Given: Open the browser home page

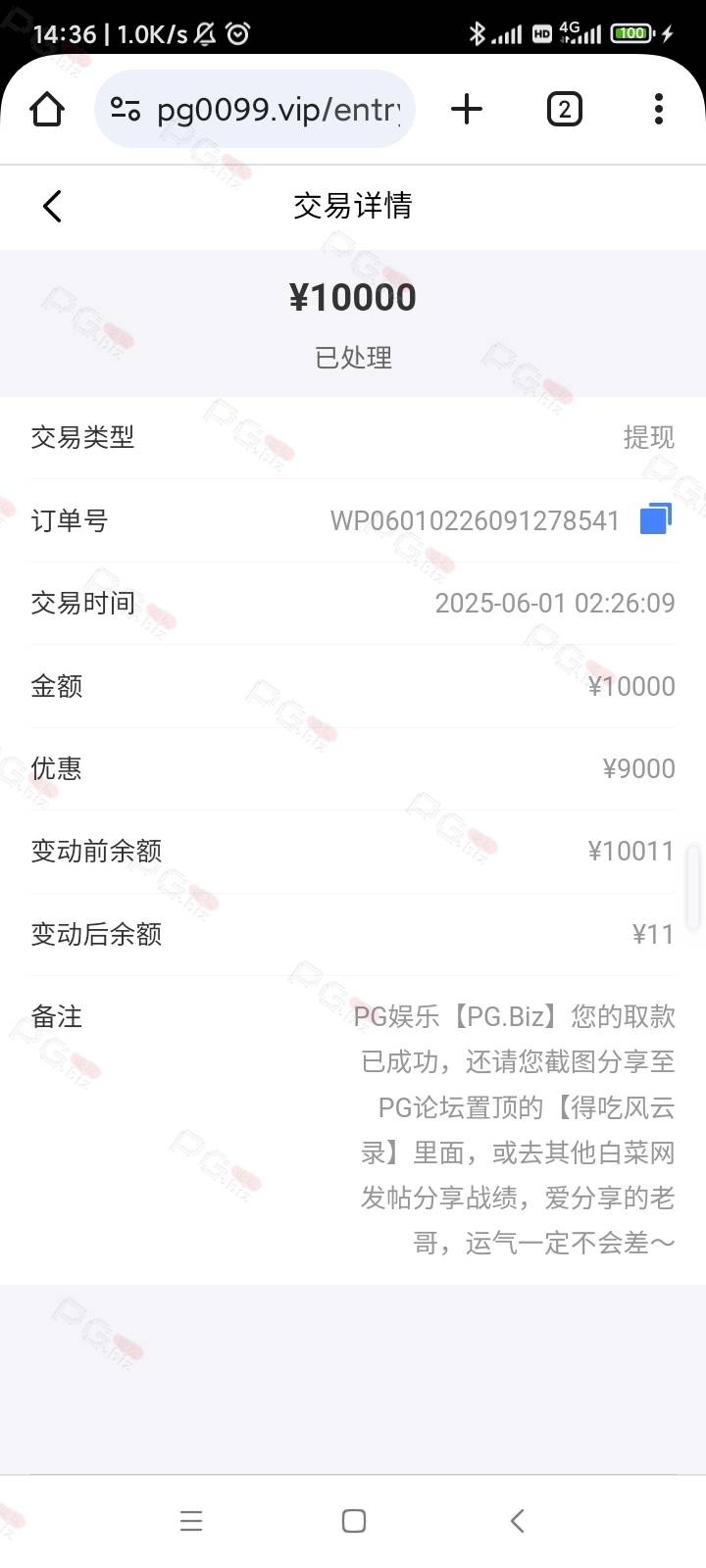Looking at the screenshot, I should point(47,109).
